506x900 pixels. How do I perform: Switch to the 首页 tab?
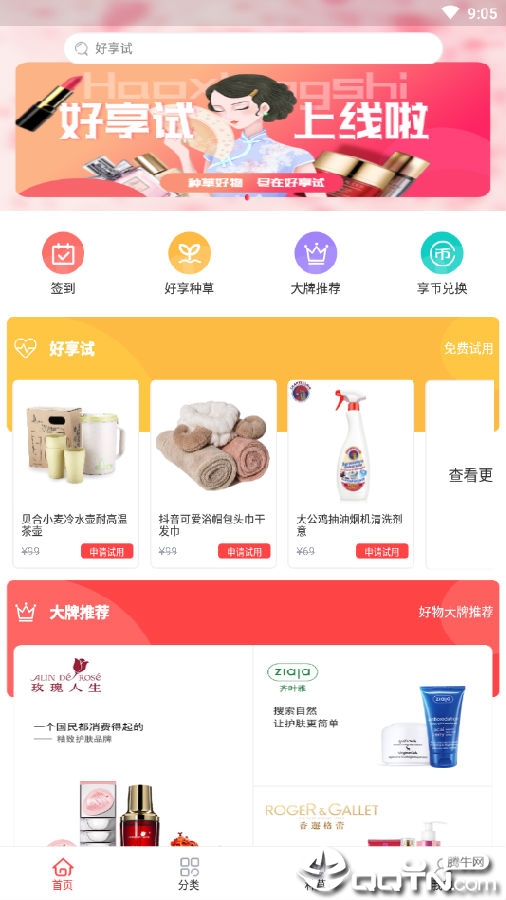point(63,874)
